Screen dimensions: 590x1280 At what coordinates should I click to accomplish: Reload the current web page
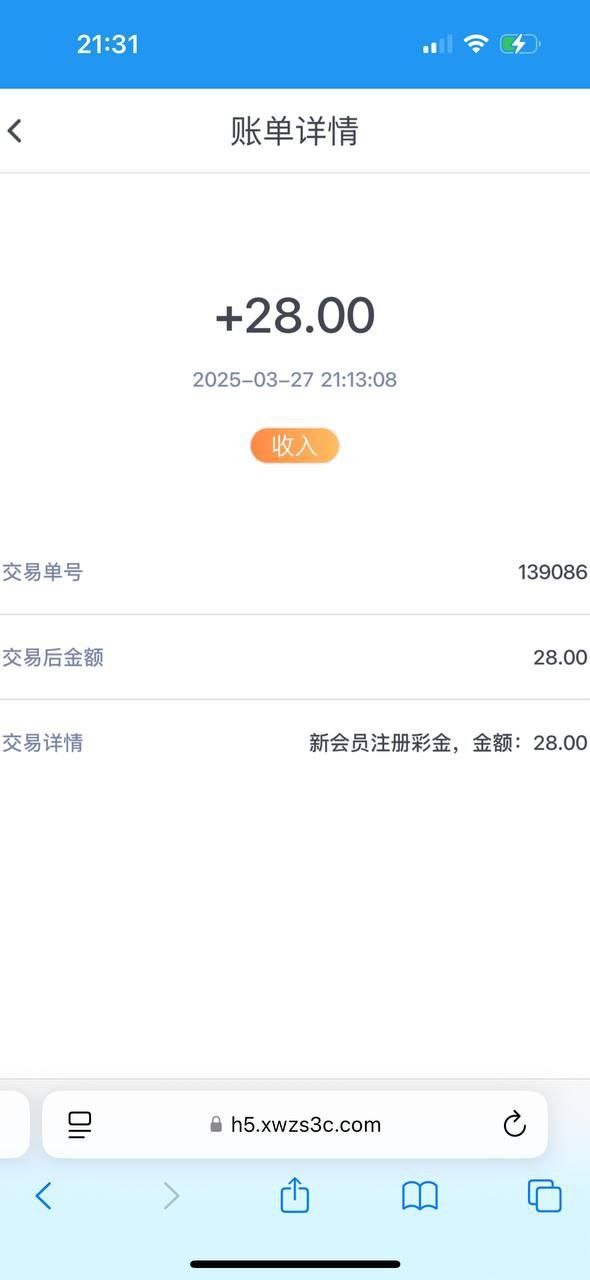click(514, 1124)
